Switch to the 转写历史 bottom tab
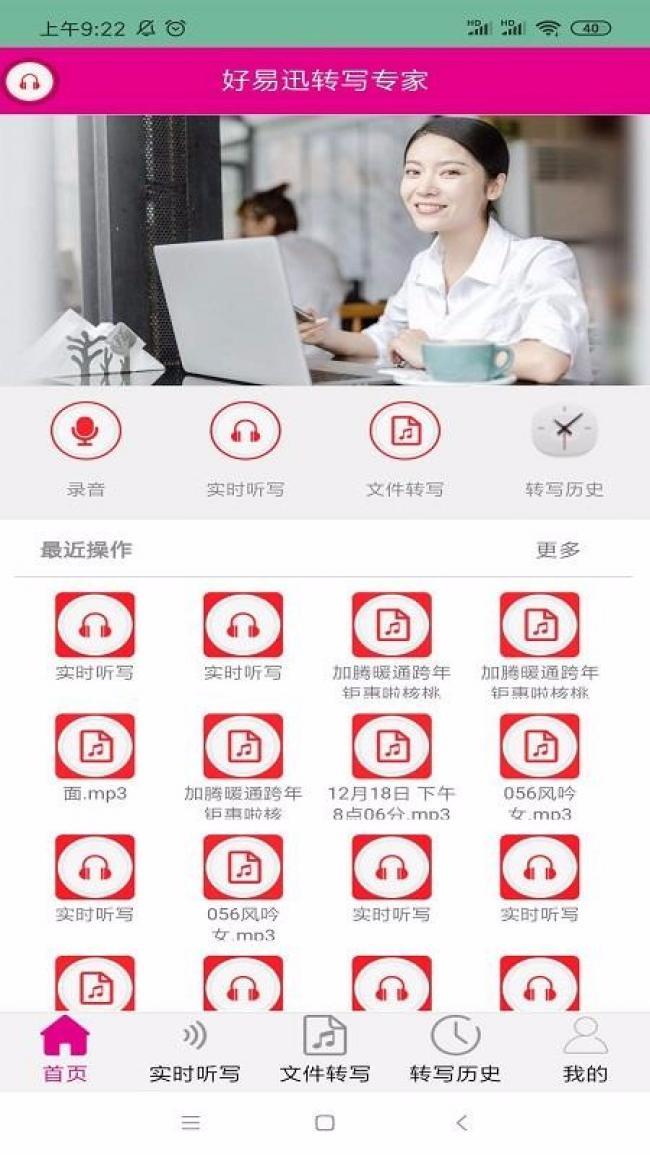 [x=455, y=1050]
